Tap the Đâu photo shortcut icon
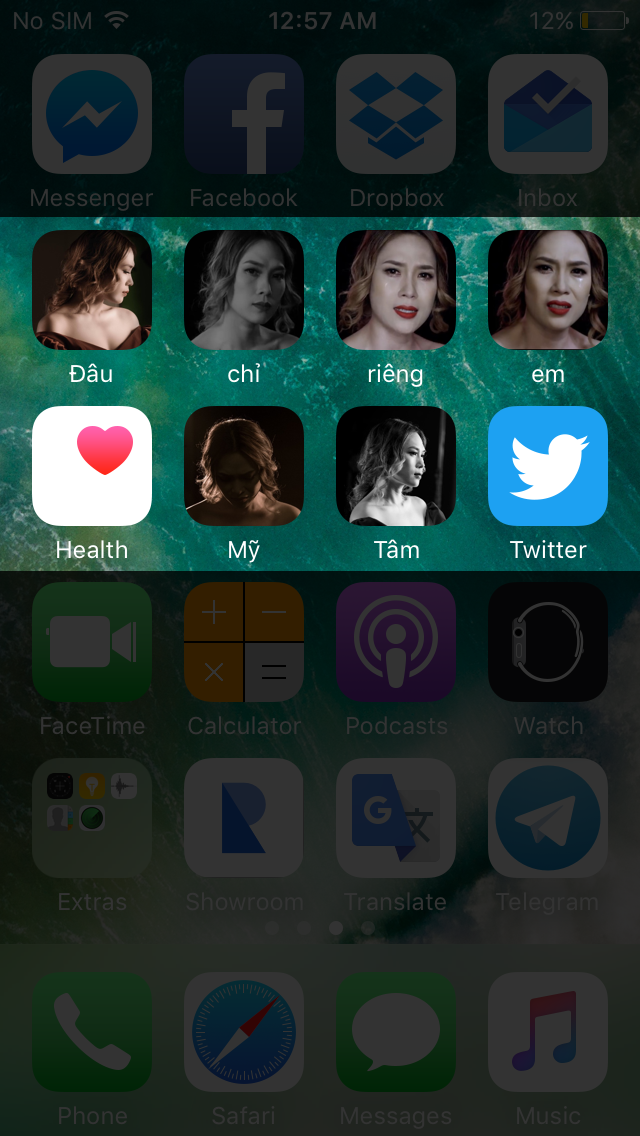 click(x=92, y=290)
